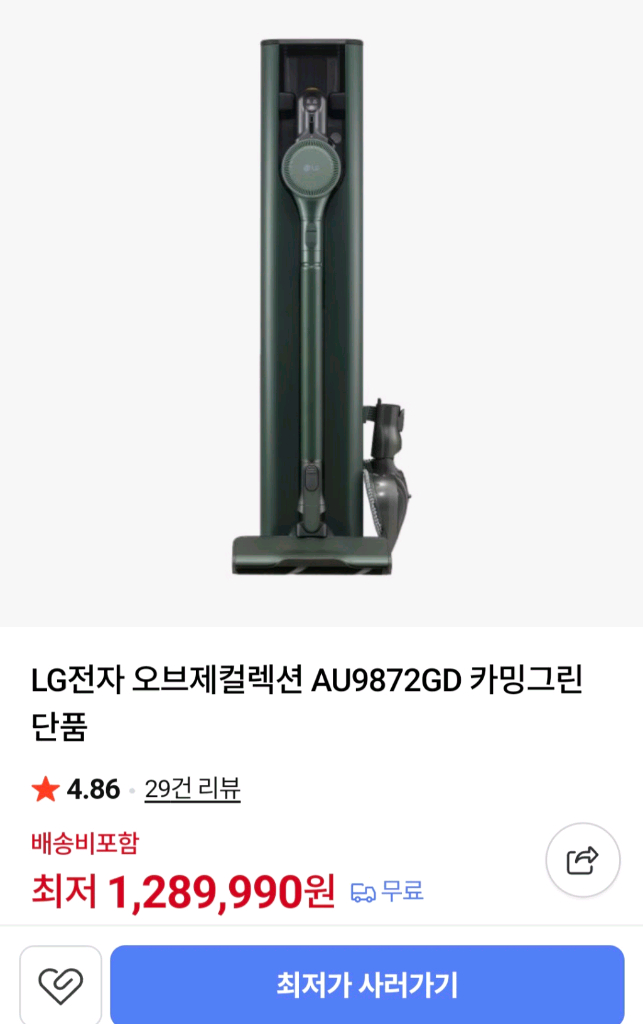
Task: View the LG vacuum product image
Action: tap(322, 308)
